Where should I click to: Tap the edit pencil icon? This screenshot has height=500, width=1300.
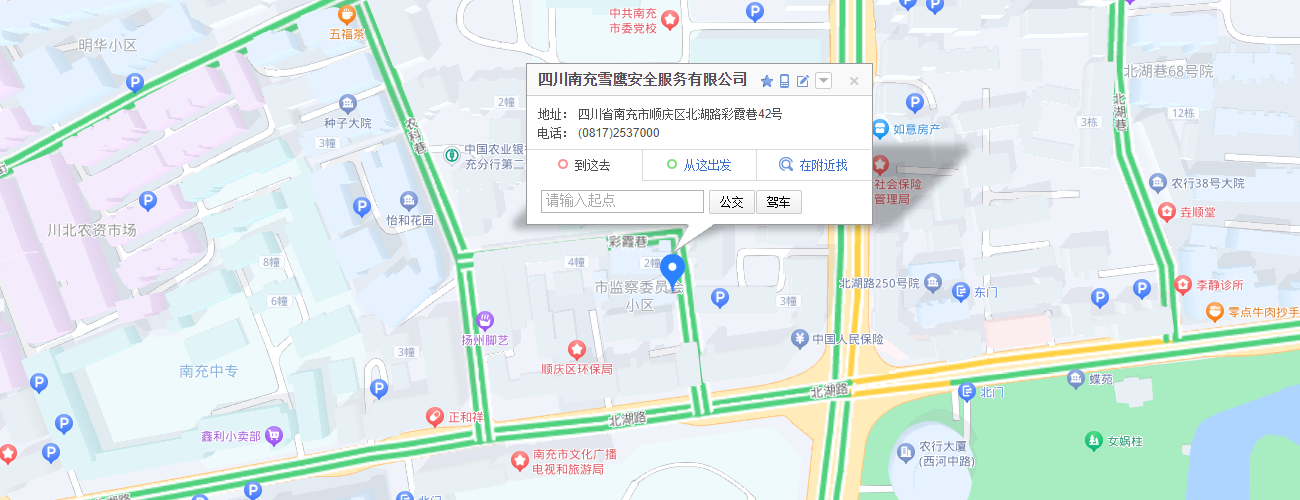click(803, 81)
